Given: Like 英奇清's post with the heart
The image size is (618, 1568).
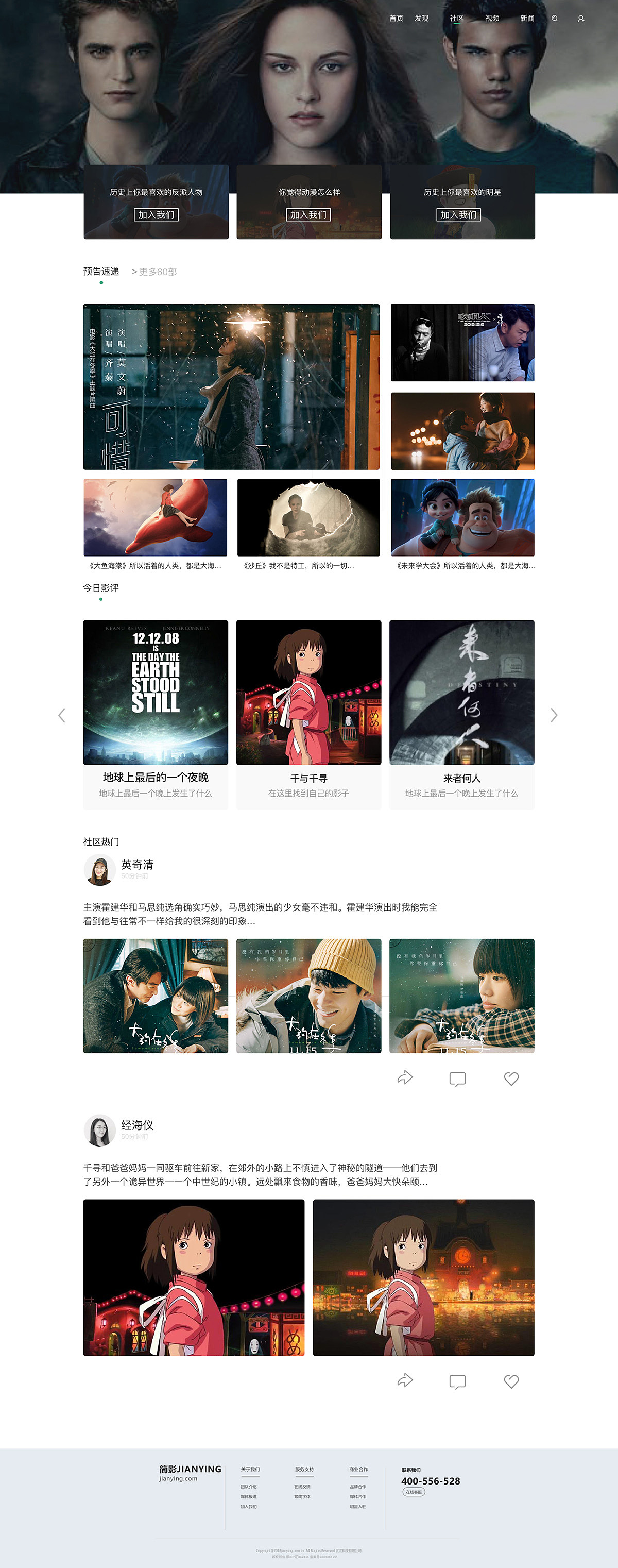Looking at the screenshot, I should pyautogui.click(x=511, y=1078).
